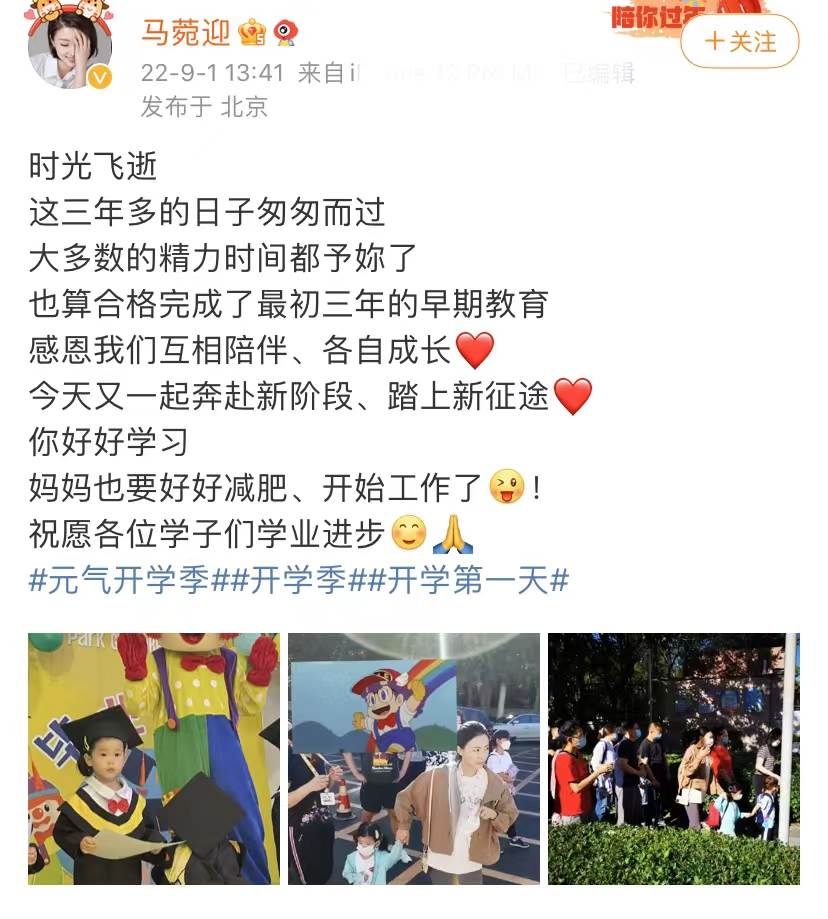Follow 马菀迎 with the 关注 button

[740, 42]
